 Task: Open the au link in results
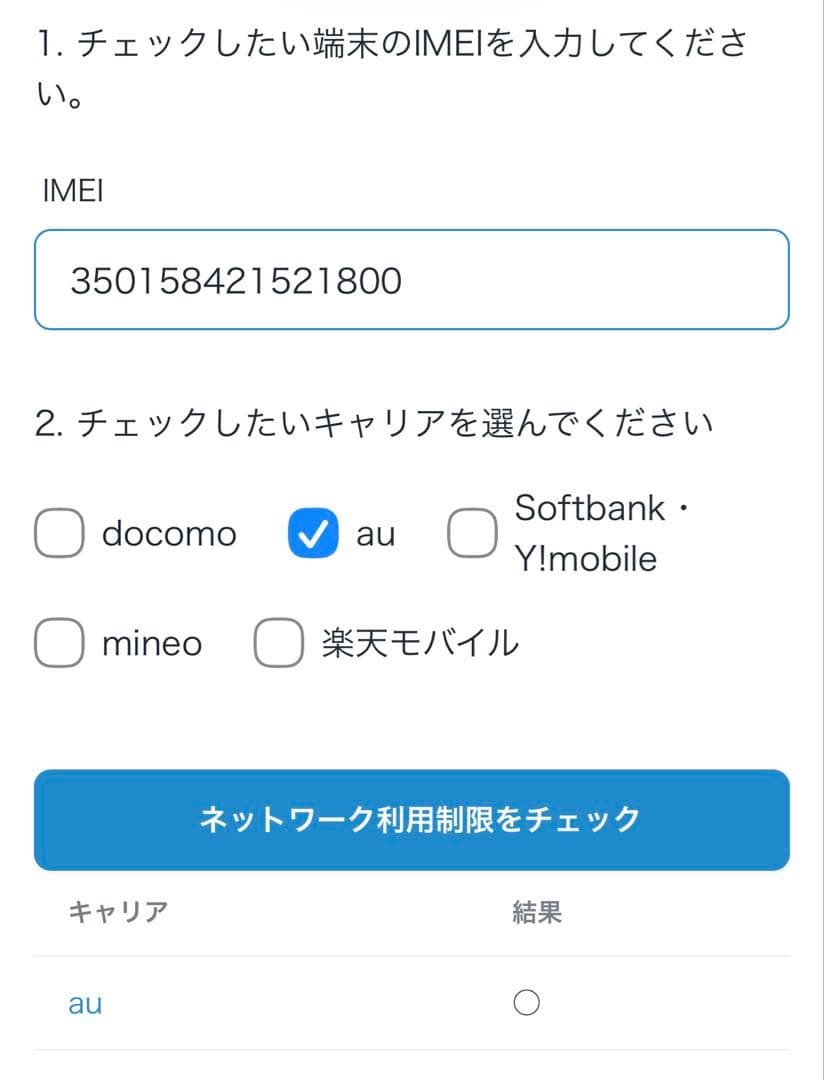click(85, 1004)
